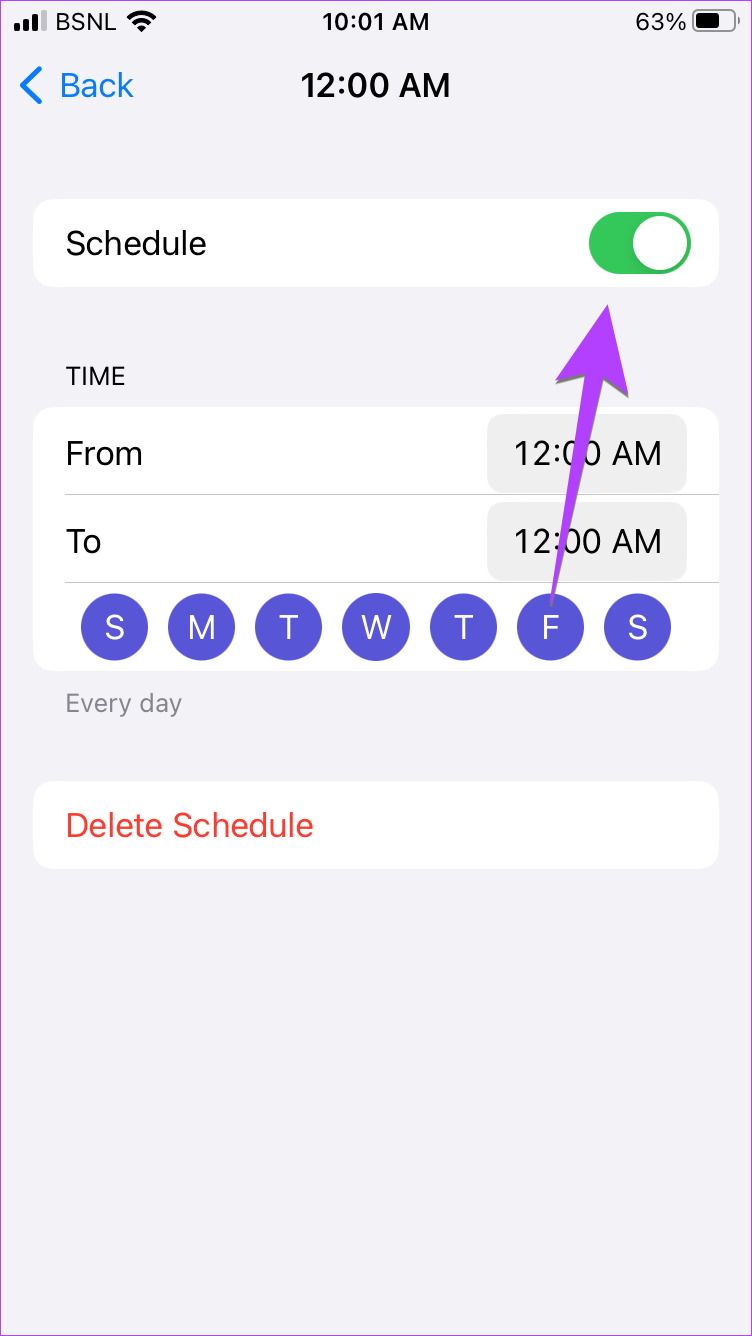Select the Thursday circle

463,627
